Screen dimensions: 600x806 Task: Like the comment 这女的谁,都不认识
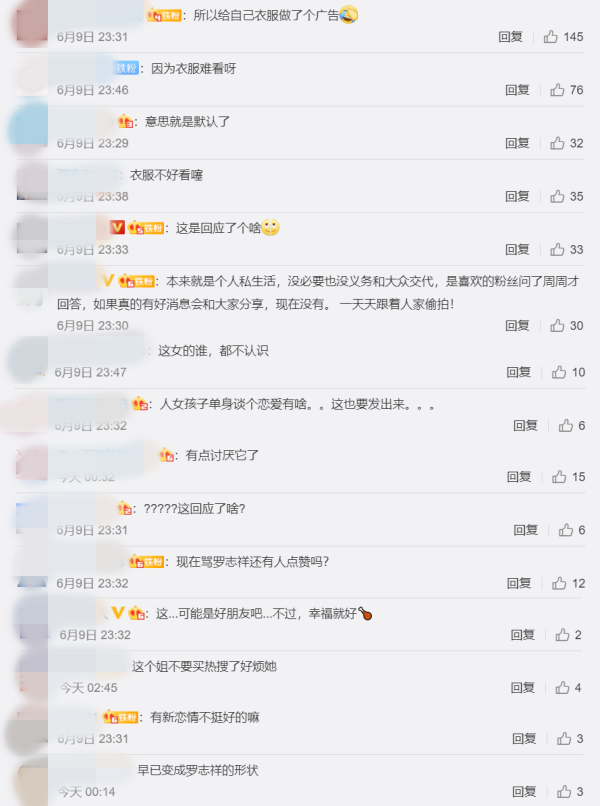557,372
